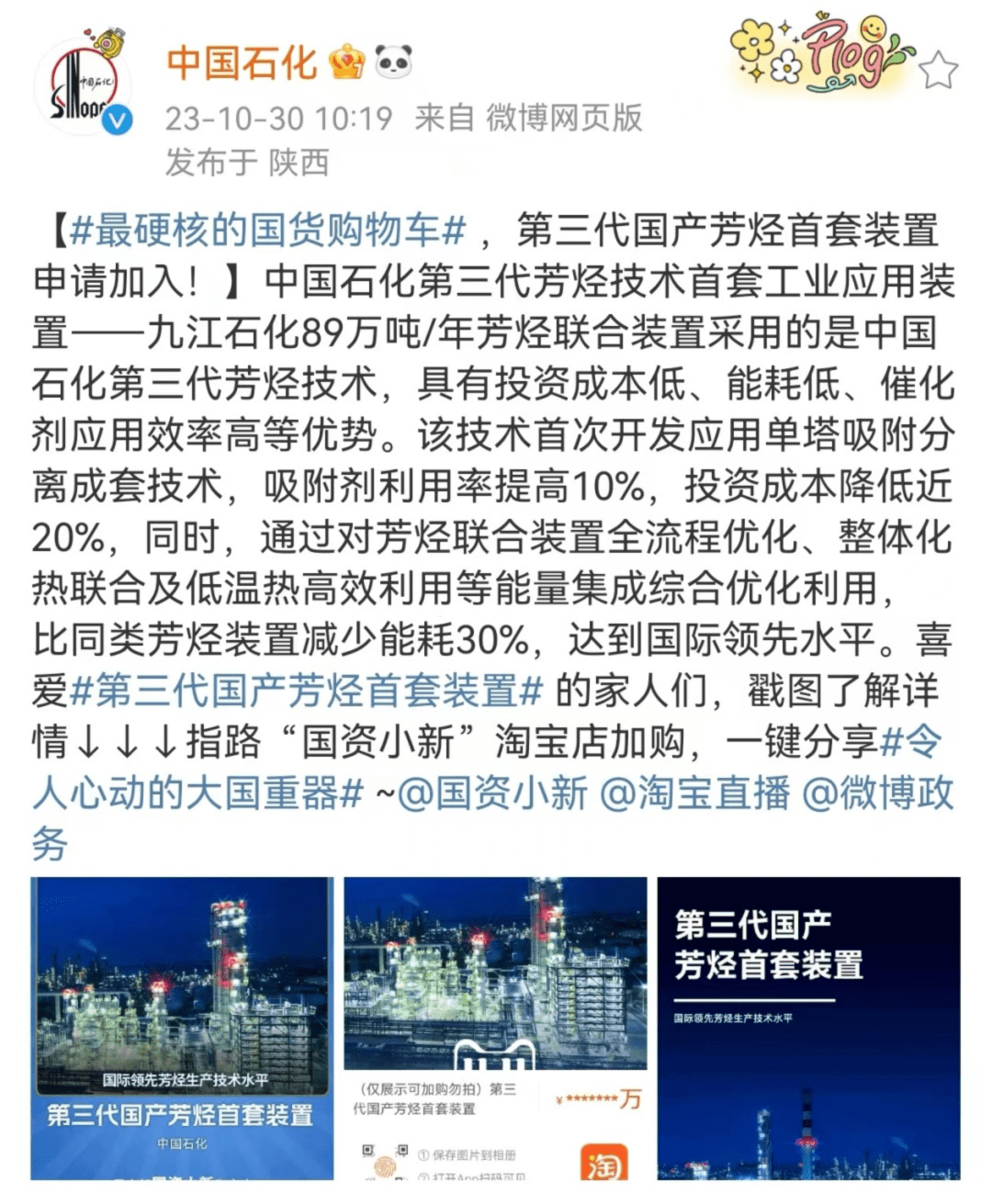Favorite this post with the star icon
The height and width of the screenshot is (1204, 992).
point(938,70)
